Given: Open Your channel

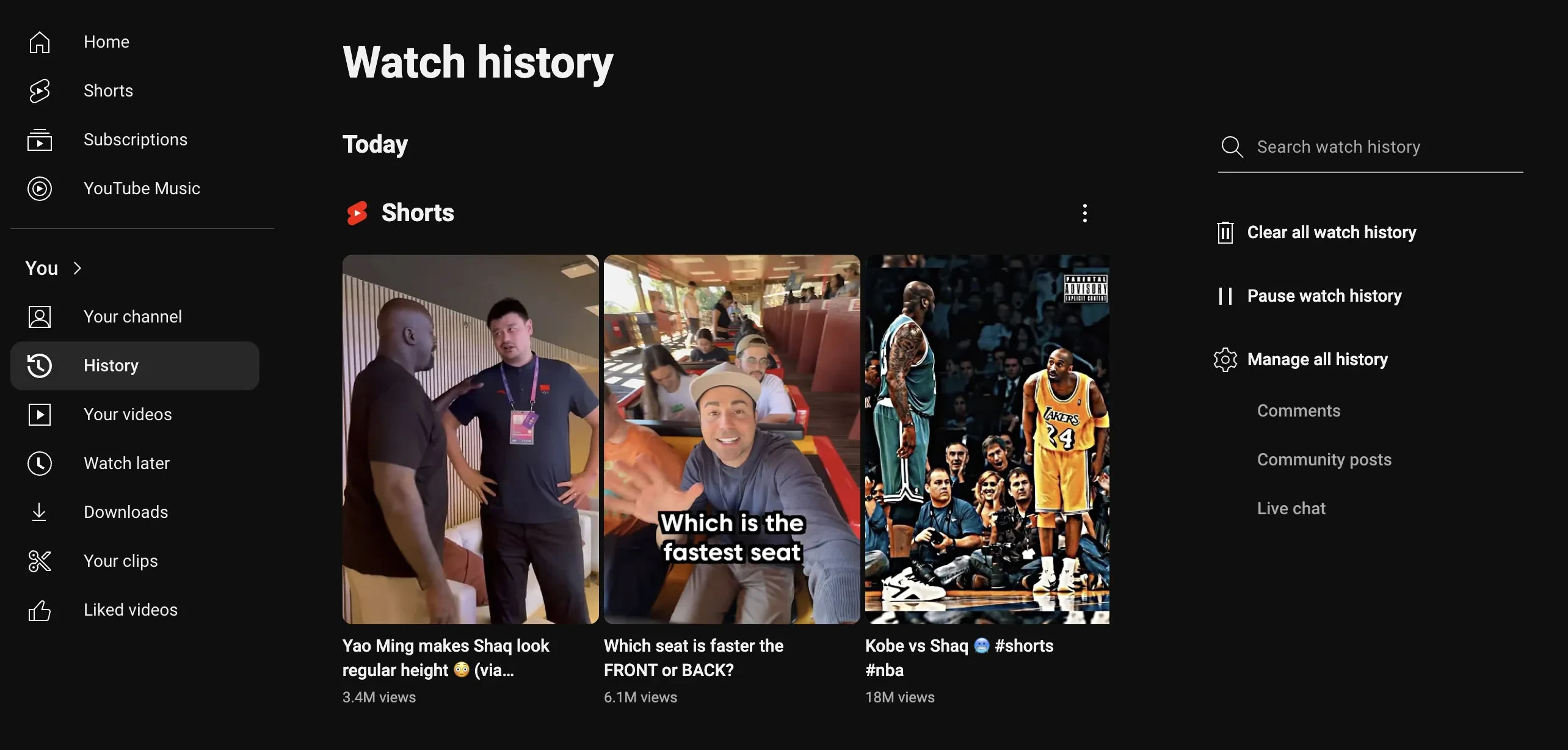Looking at the screenshot, I should [x=132, y=317].
